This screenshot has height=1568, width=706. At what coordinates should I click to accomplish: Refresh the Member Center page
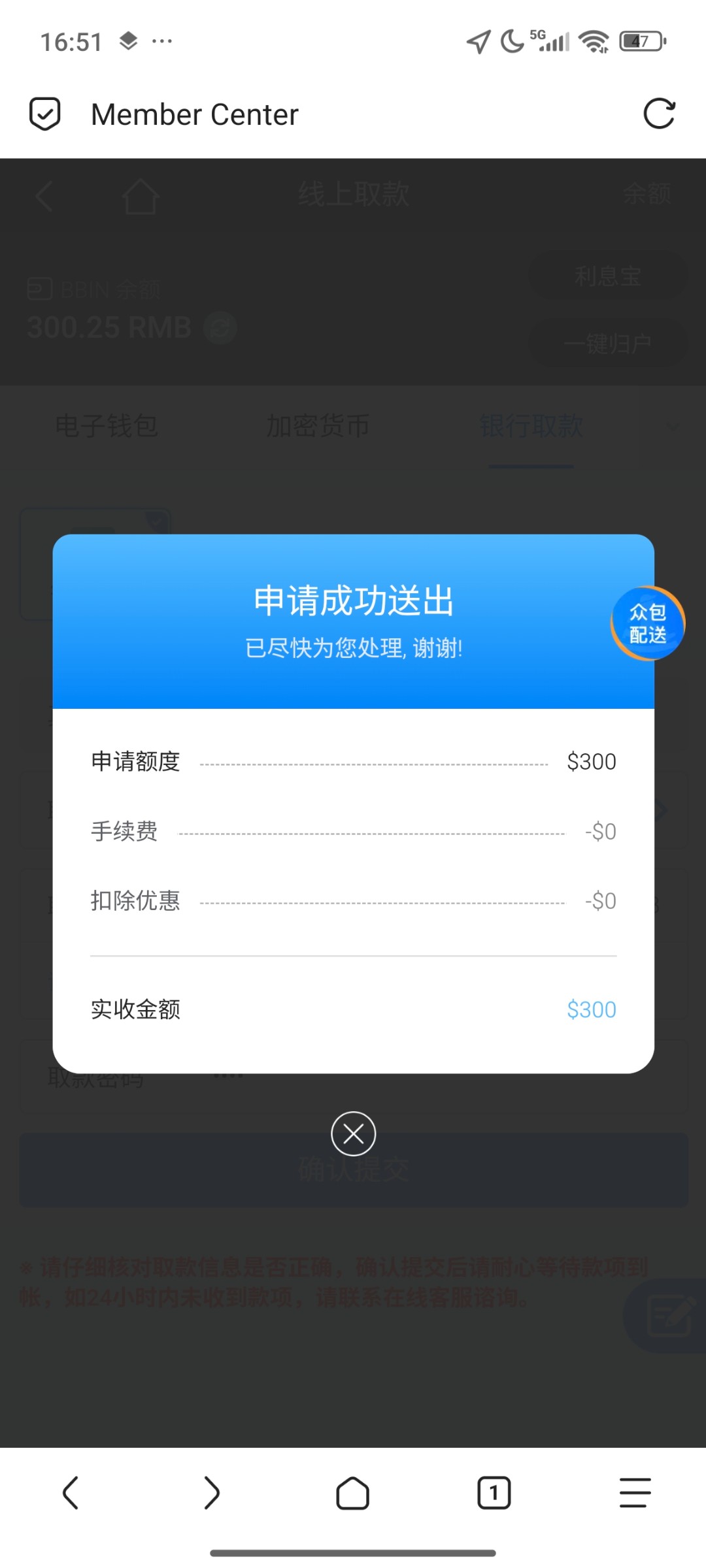pos(660,114)
